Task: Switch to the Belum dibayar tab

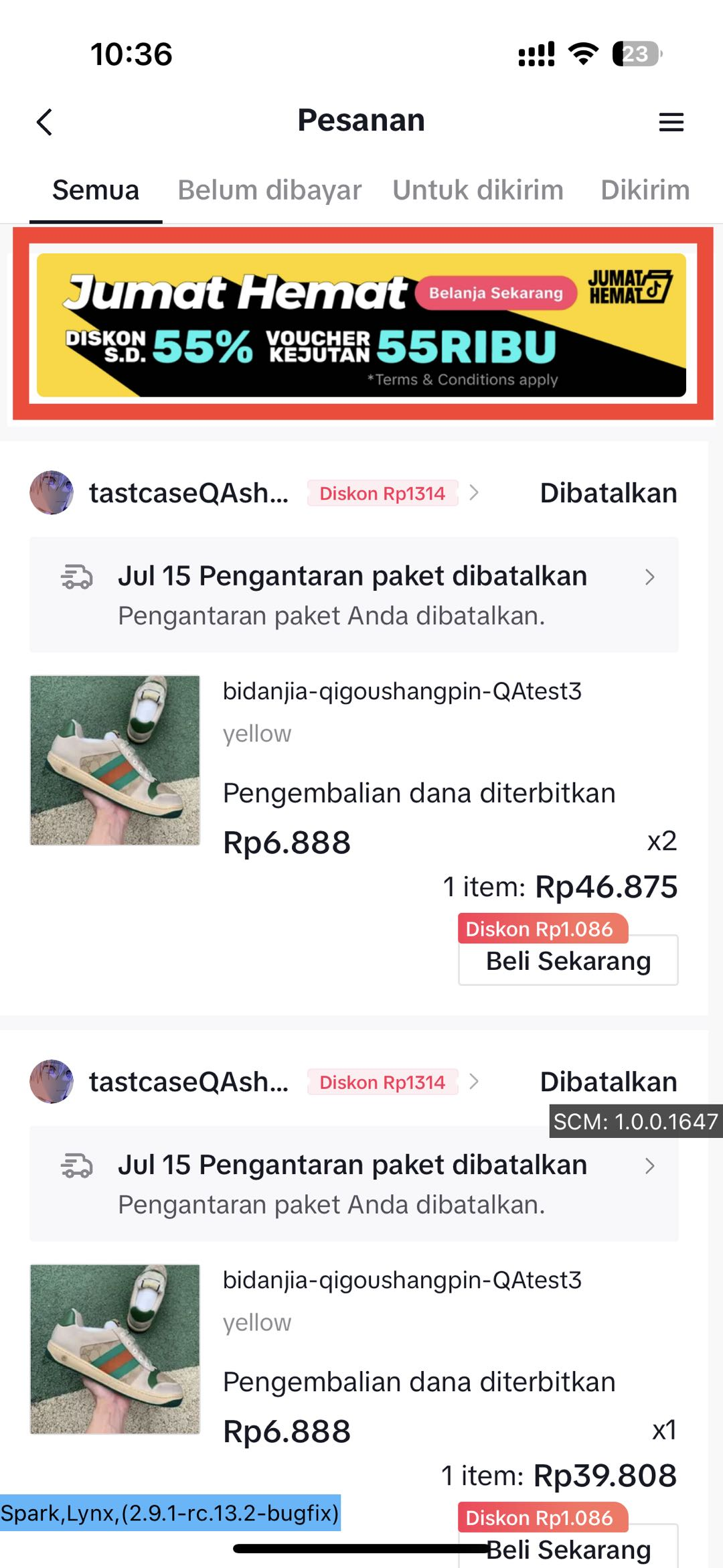Action: (269, 190)
